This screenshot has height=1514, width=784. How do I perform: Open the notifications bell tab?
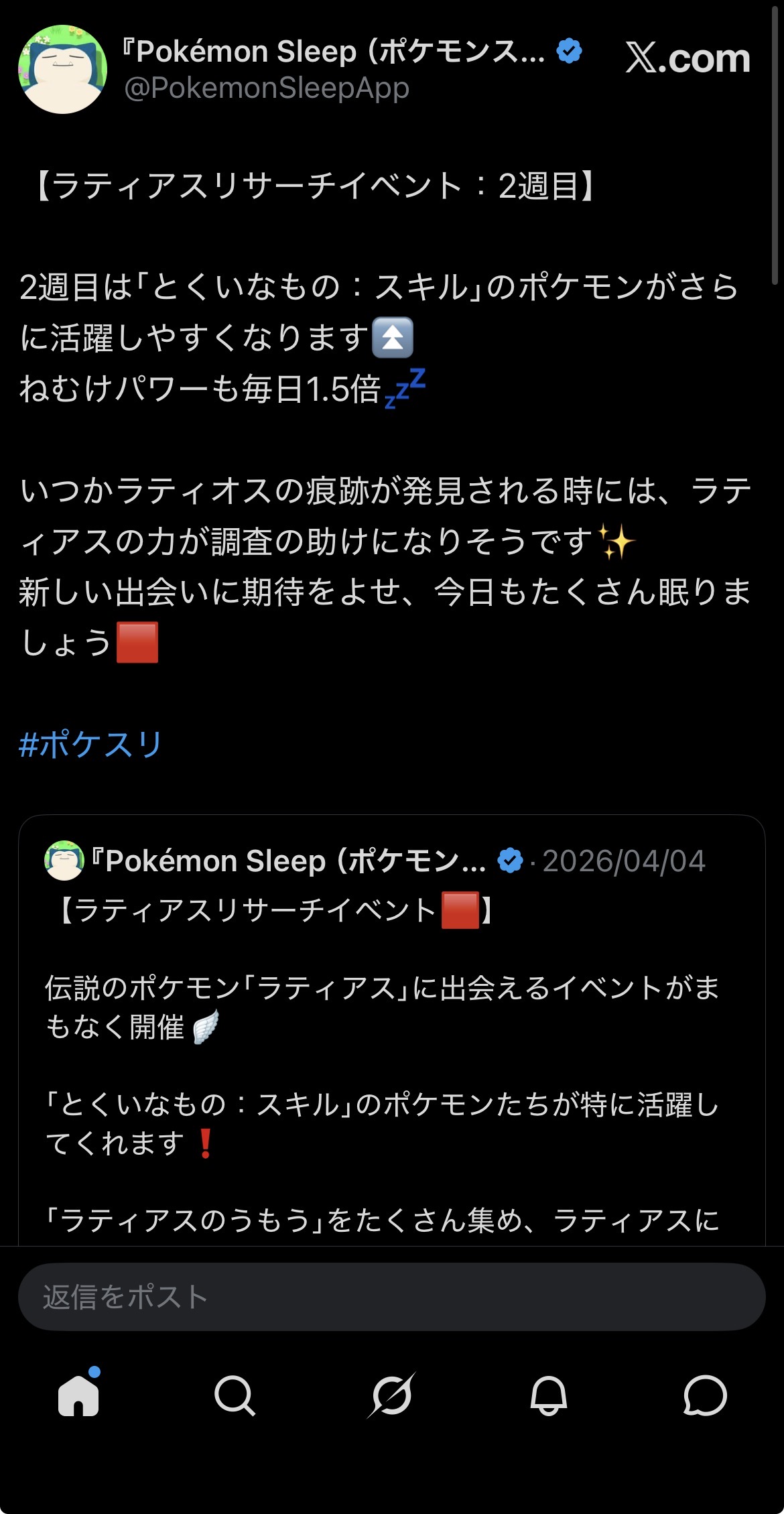click(x=548, y=1395)
